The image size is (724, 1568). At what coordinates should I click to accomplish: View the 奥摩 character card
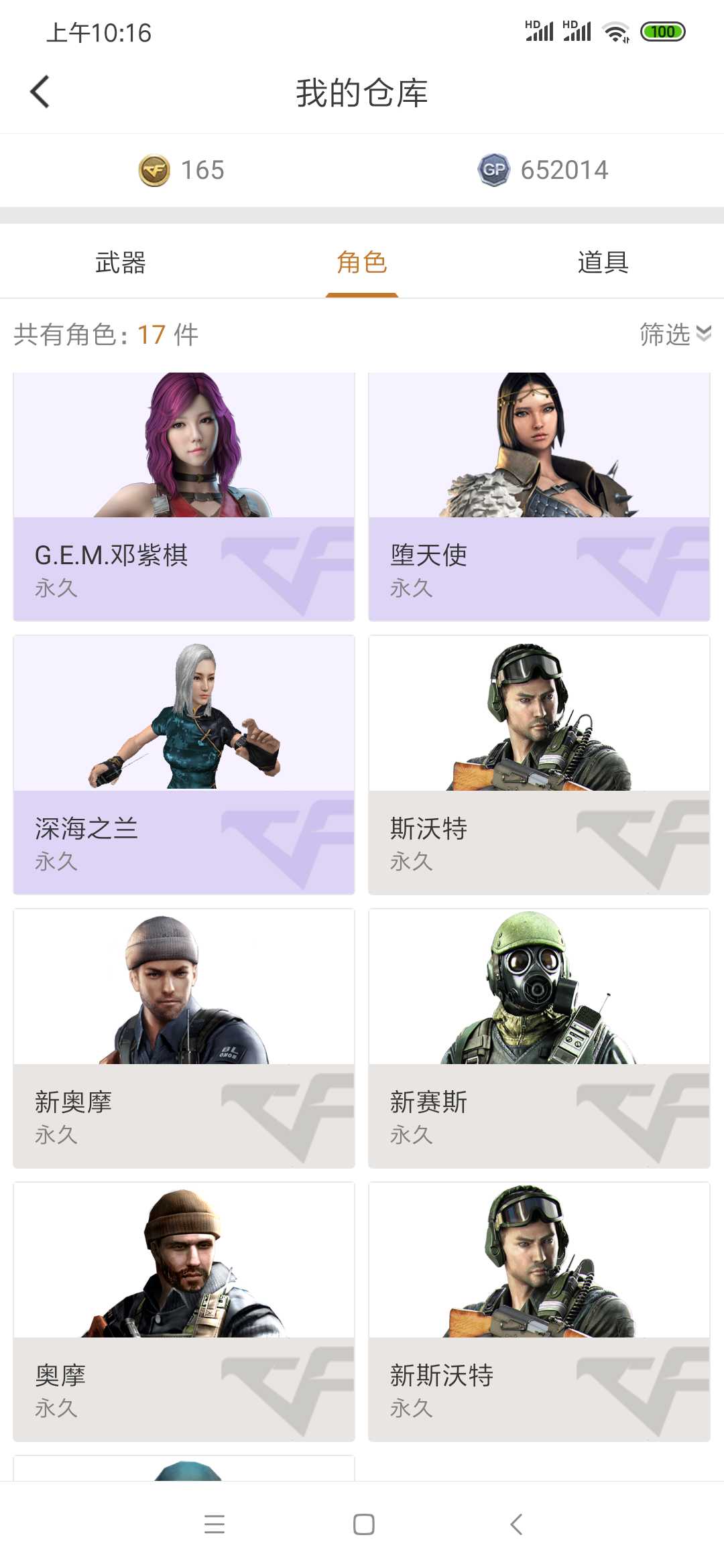[184, 1311]
